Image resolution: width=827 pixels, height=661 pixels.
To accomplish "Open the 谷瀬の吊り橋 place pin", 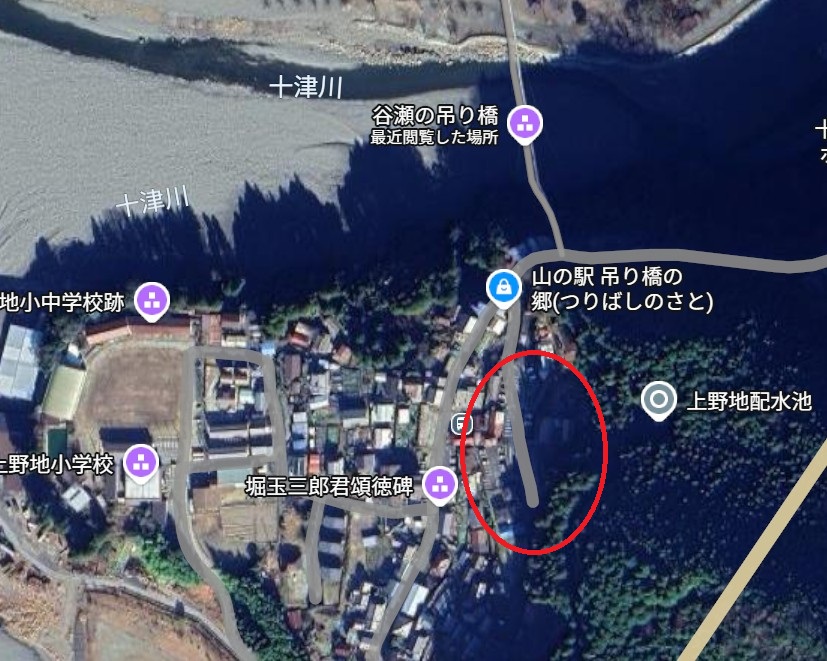I will click(525, 124).
